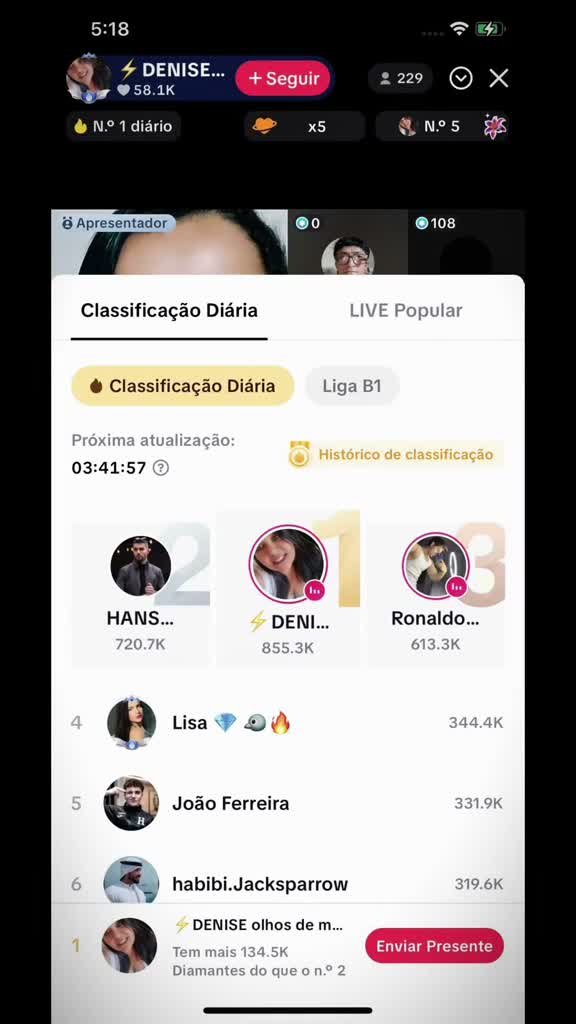Switch to the LIVE Popular tab

(406, 311)
